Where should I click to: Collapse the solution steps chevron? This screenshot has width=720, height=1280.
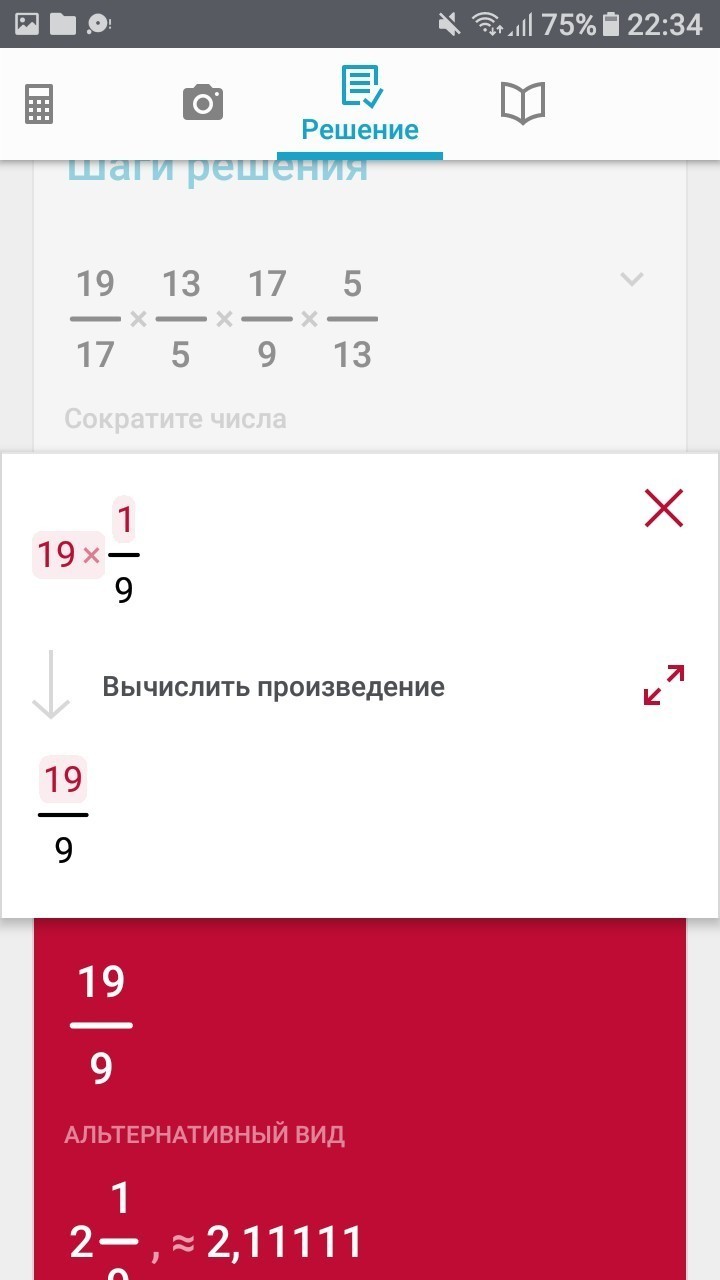[631, 279]
